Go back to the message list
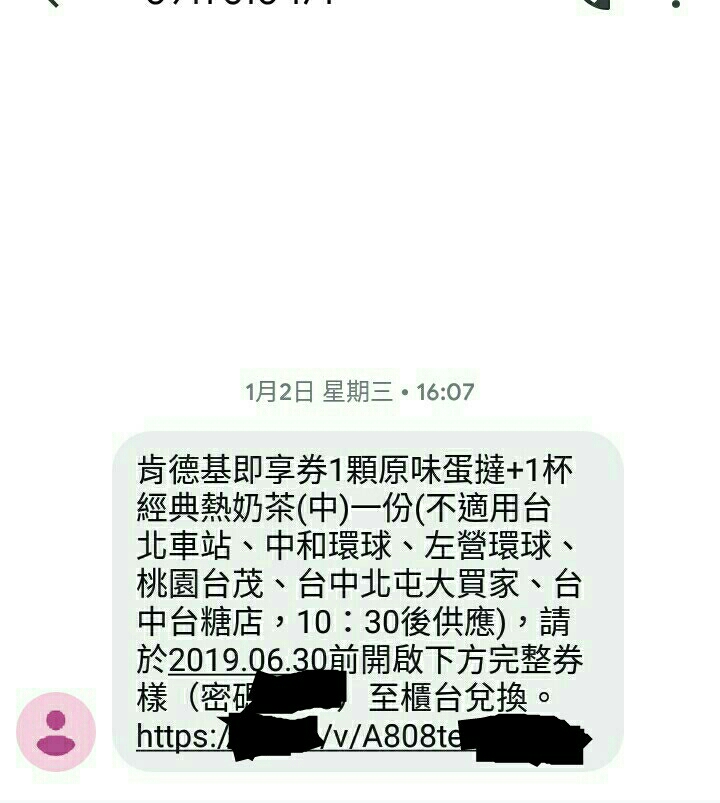720x803 pixels. (x=47, y=3)
